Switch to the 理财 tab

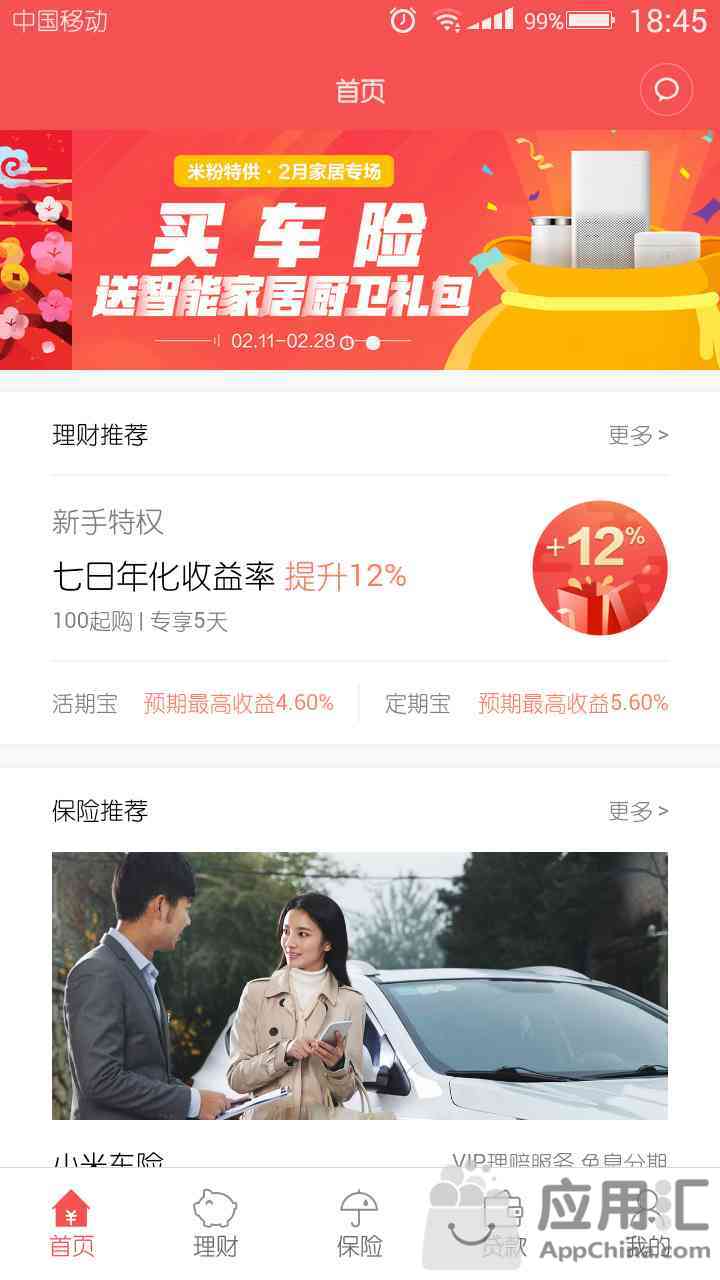(x=216, y=1224)
